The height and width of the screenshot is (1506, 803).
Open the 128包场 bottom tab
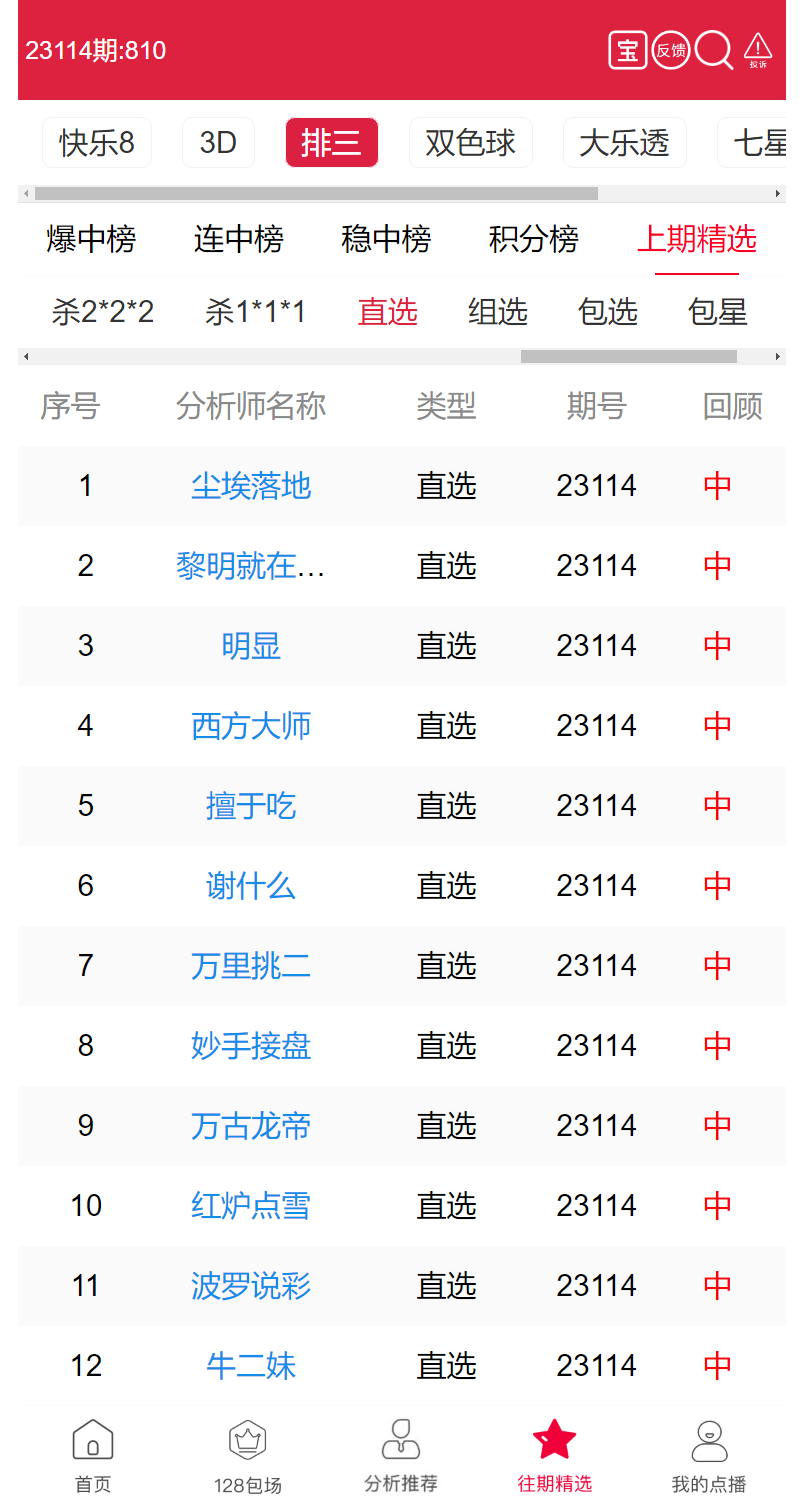[247, 1457]
